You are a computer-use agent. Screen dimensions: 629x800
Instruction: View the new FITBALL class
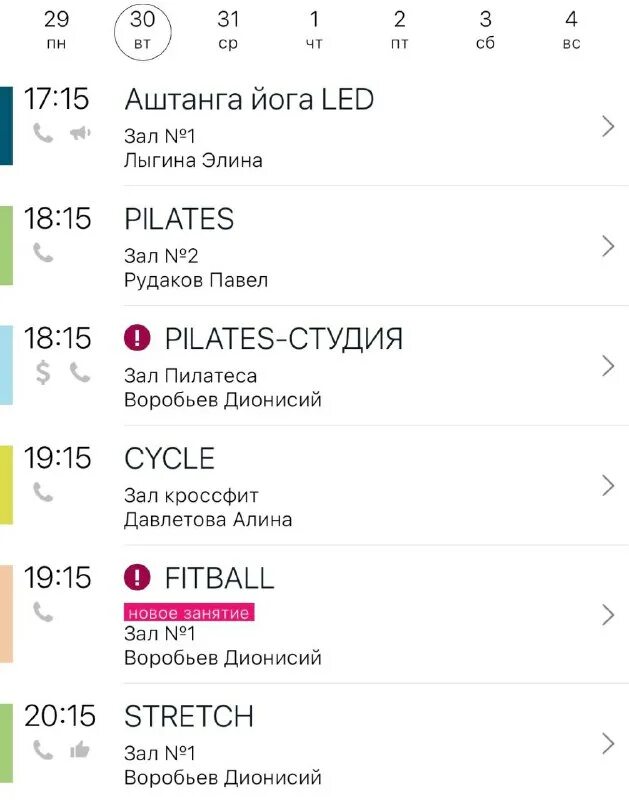click(x=320, y=614)
